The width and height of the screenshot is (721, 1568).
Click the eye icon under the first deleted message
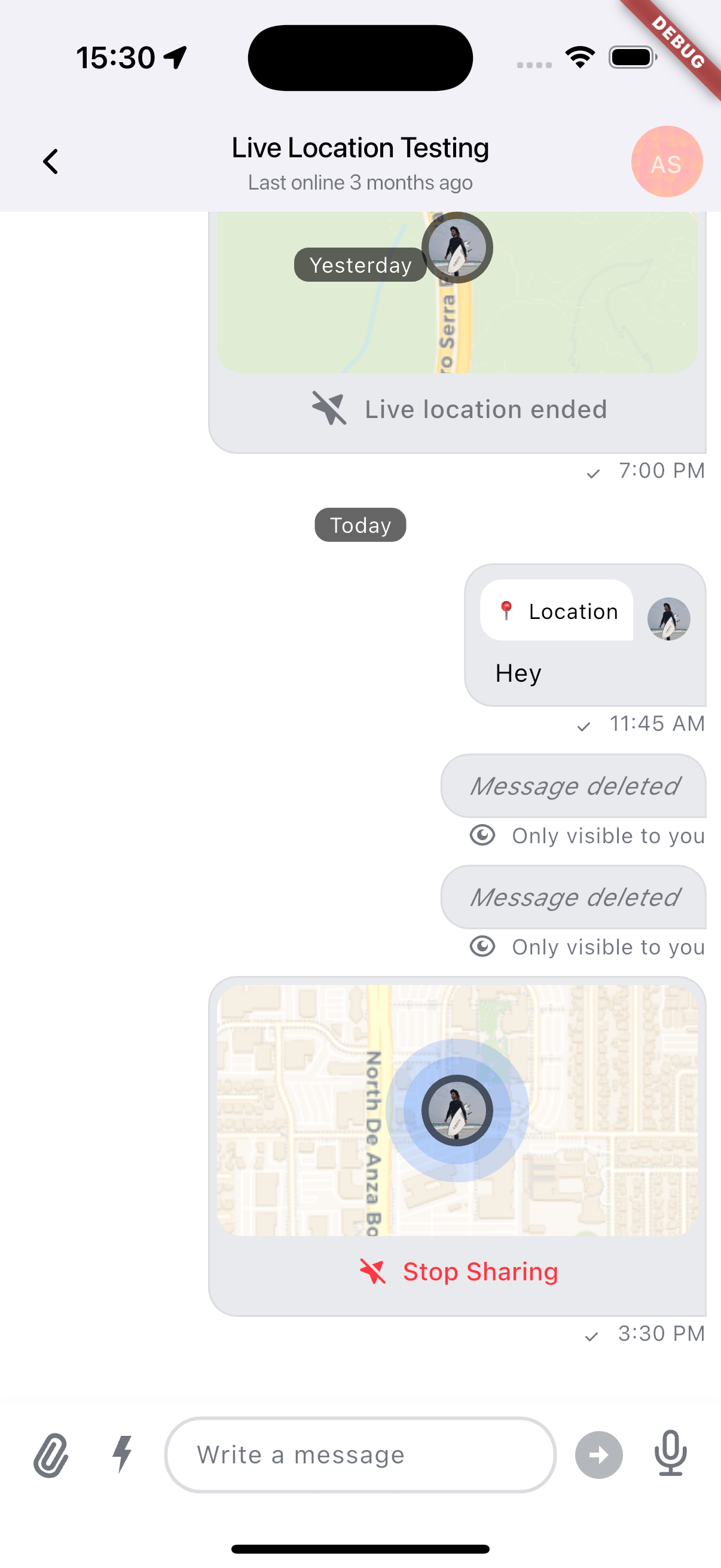[x=481, y=835]
